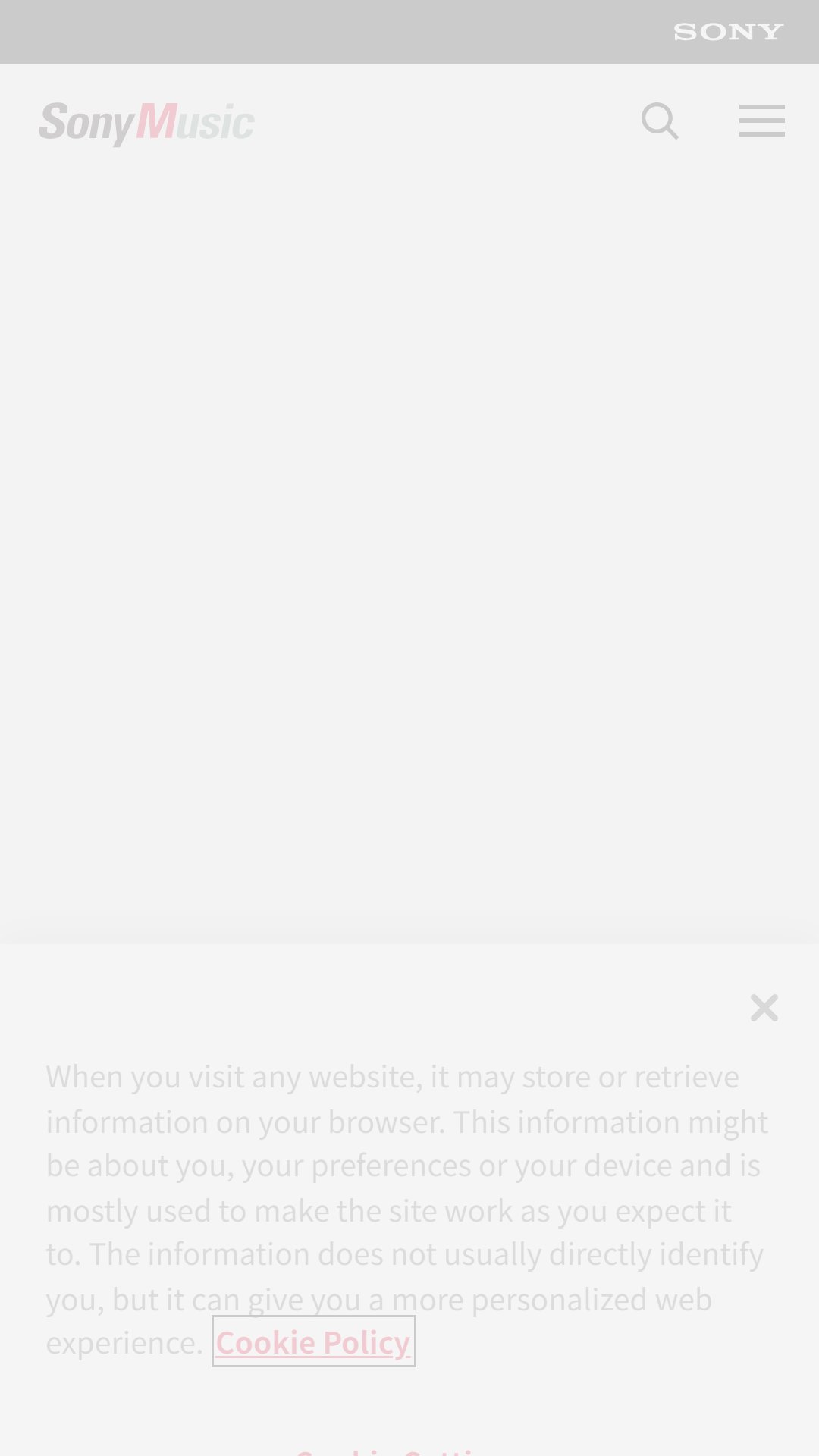819x1456 pixels.
Task: Open the hamburger menu
Action: click(x=762, y=121)
